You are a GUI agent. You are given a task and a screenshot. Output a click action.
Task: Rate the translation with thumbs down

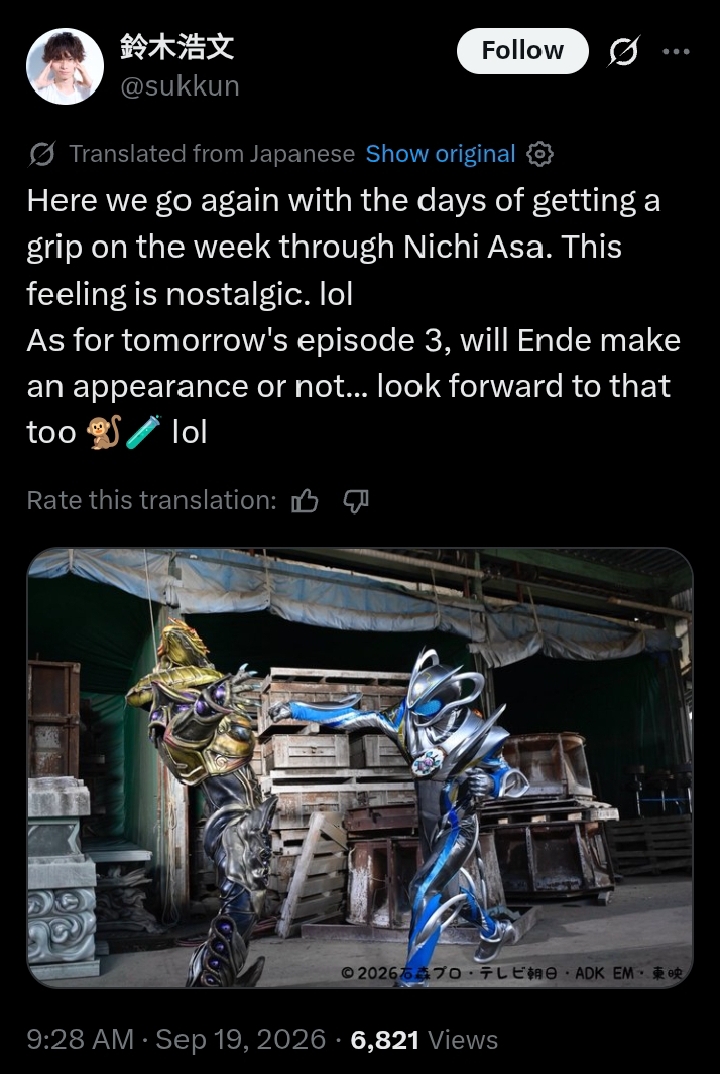coord(356,501)
